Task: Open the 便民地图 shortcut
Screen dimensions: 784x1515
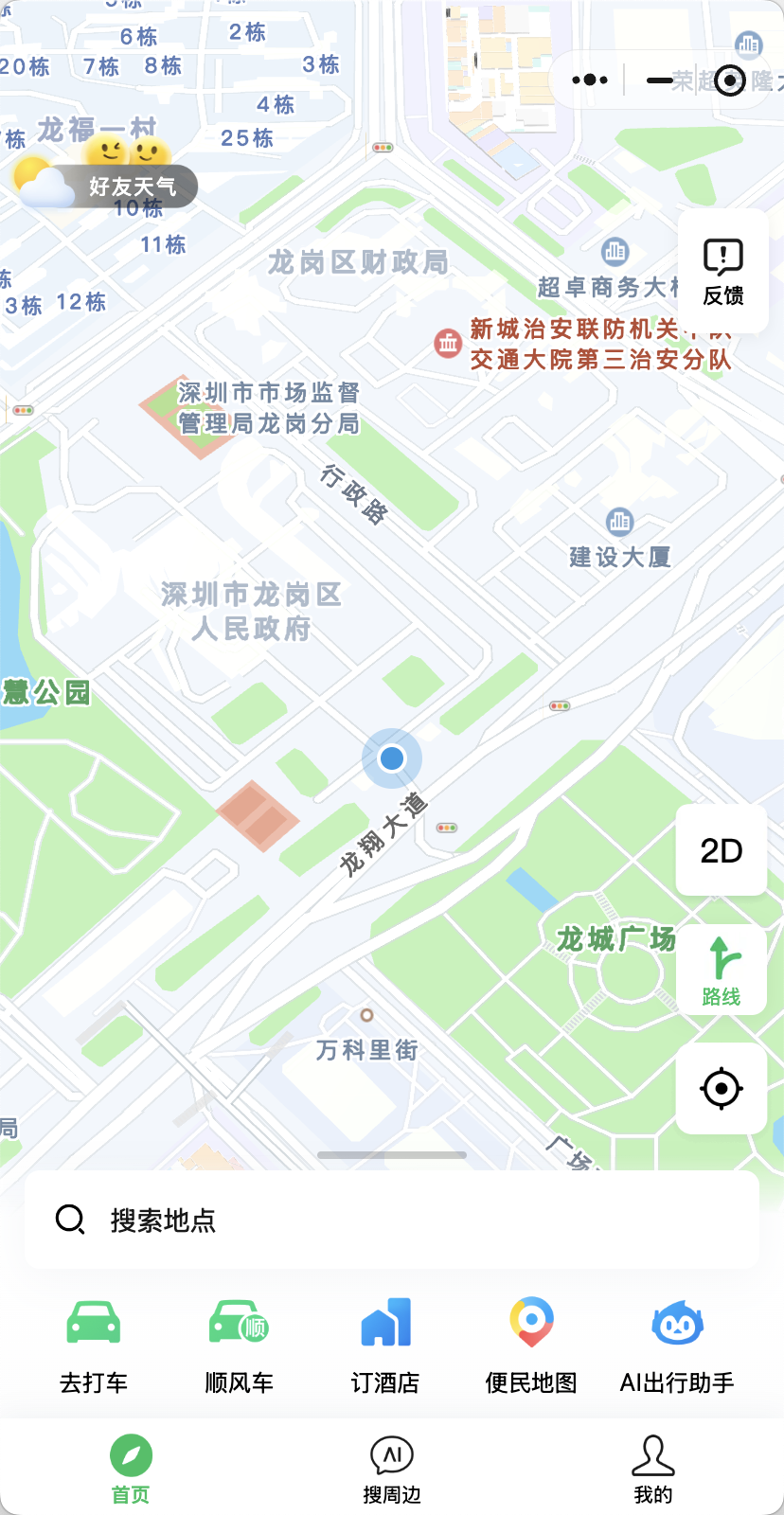Action: tap(531, 1346)
